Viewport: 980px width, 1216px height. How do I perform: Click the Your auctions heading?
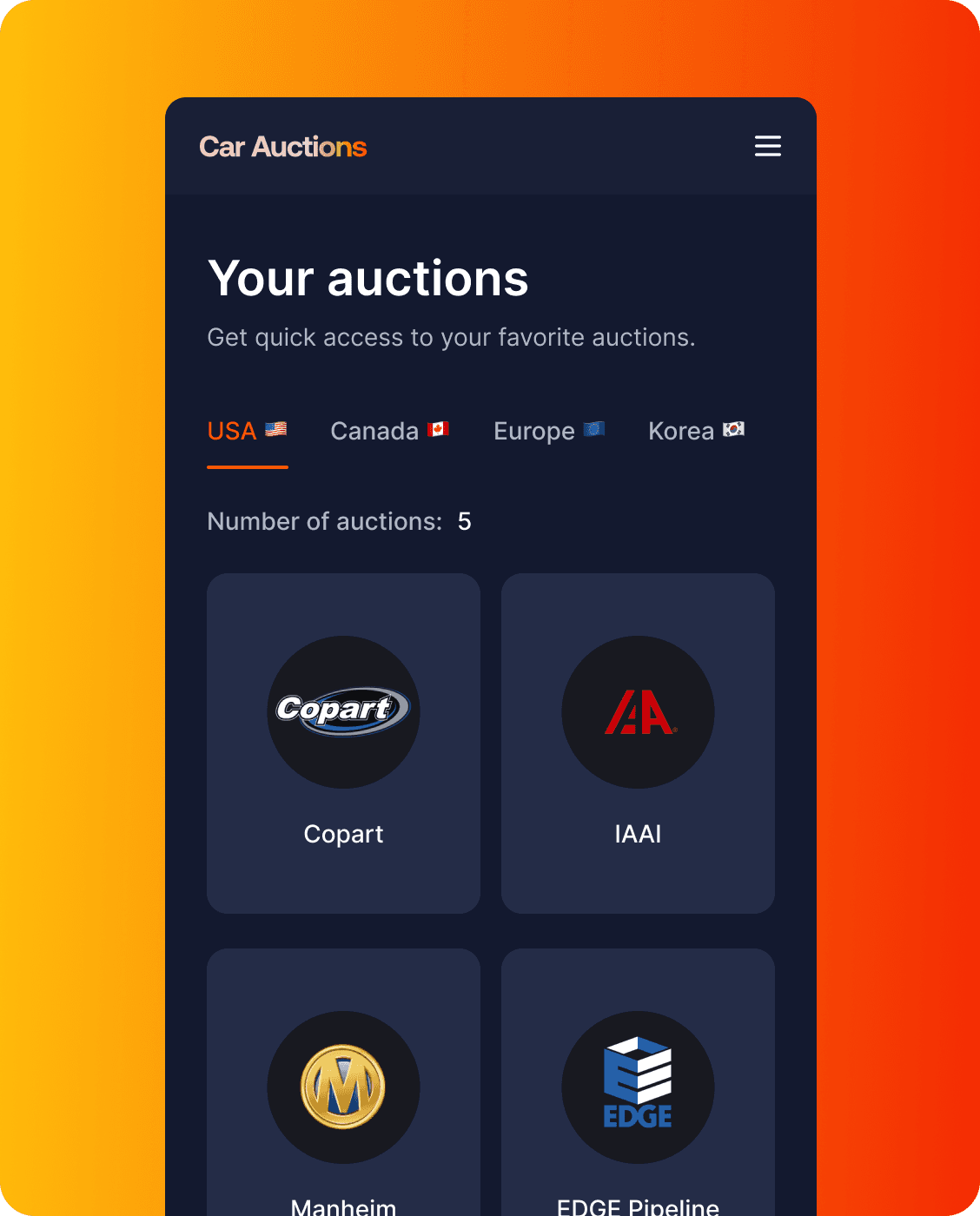367,278
